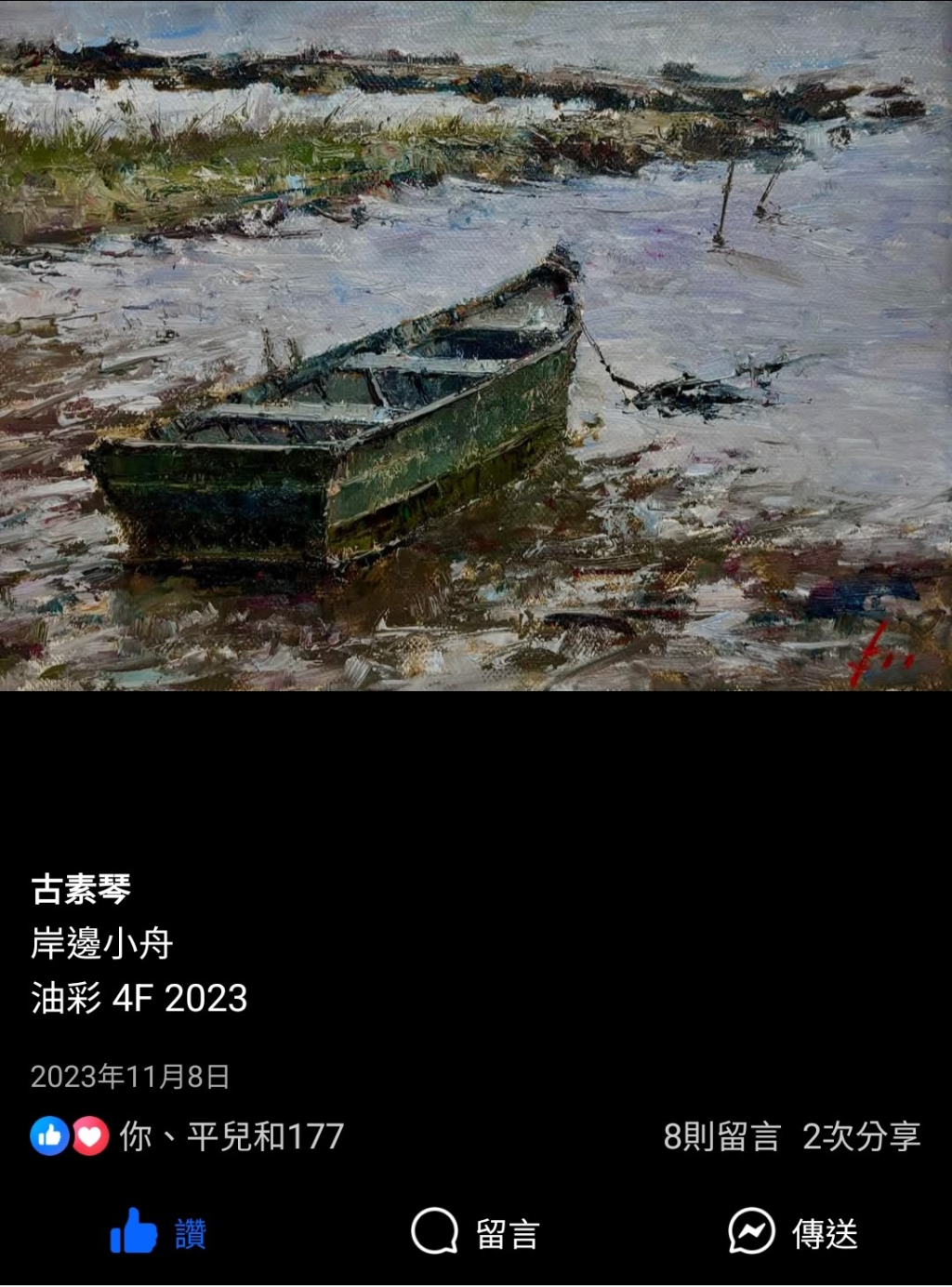Tap the blue 讚 like button

pos(158,1233)
